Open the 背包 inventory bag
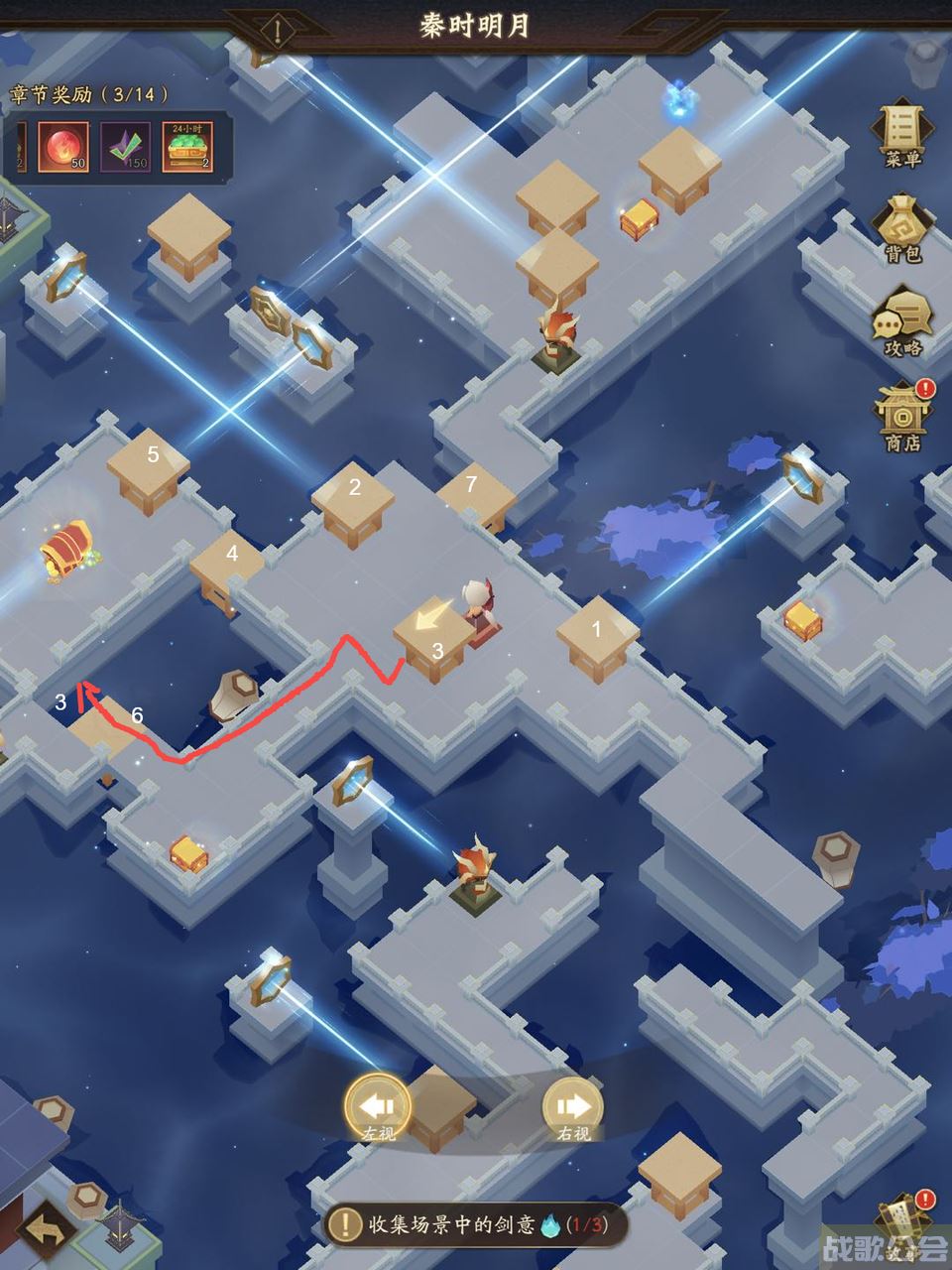Screen dimensions: 952x1270 click(x=902, y=228)
